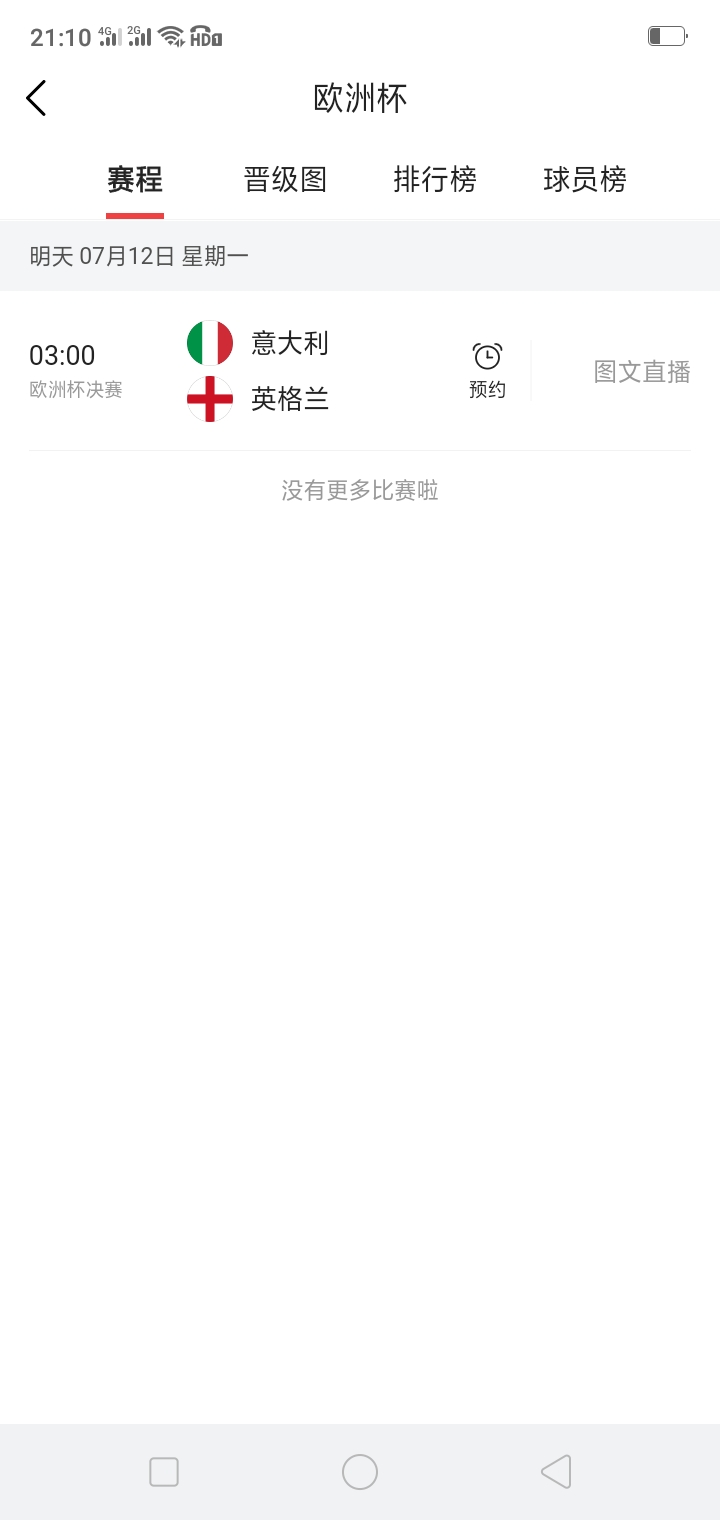Tap the England flag next to 英格兰
The height and width of the screenshot is (1520, 720).
point(209,398)
